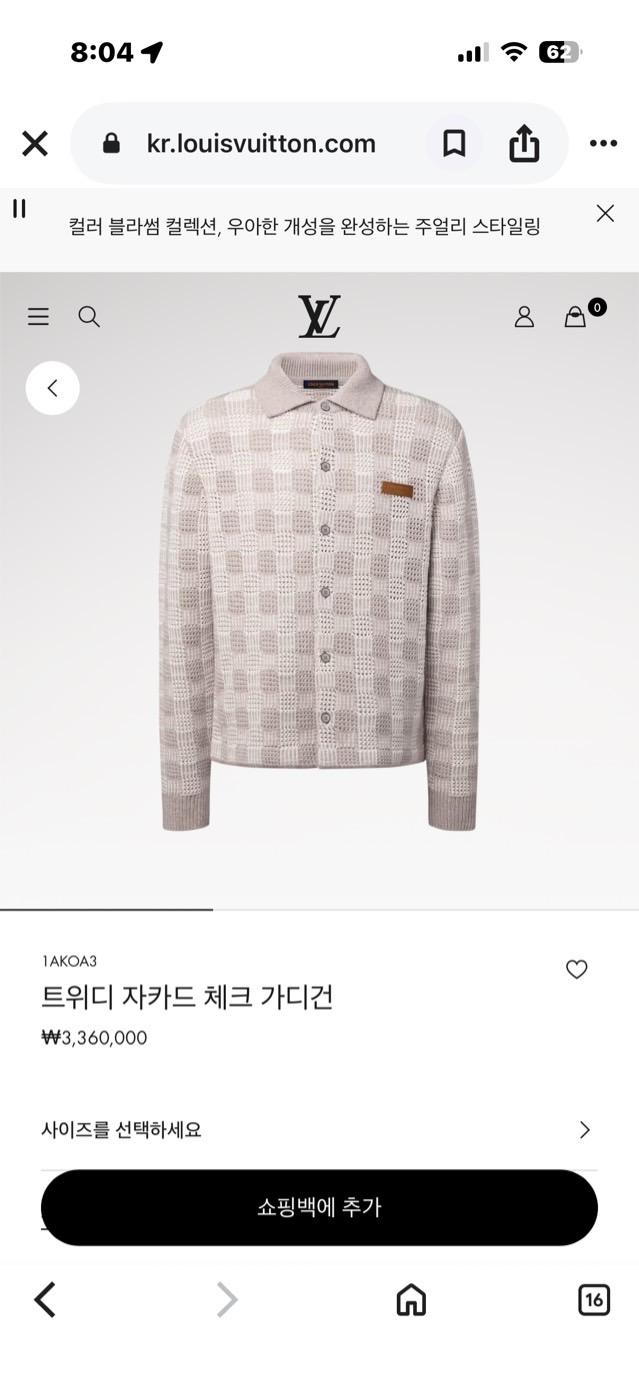Viewport: 639px width, 1391px height.
Task: Go back to the previous page
Action: [x=45, y=1300]
